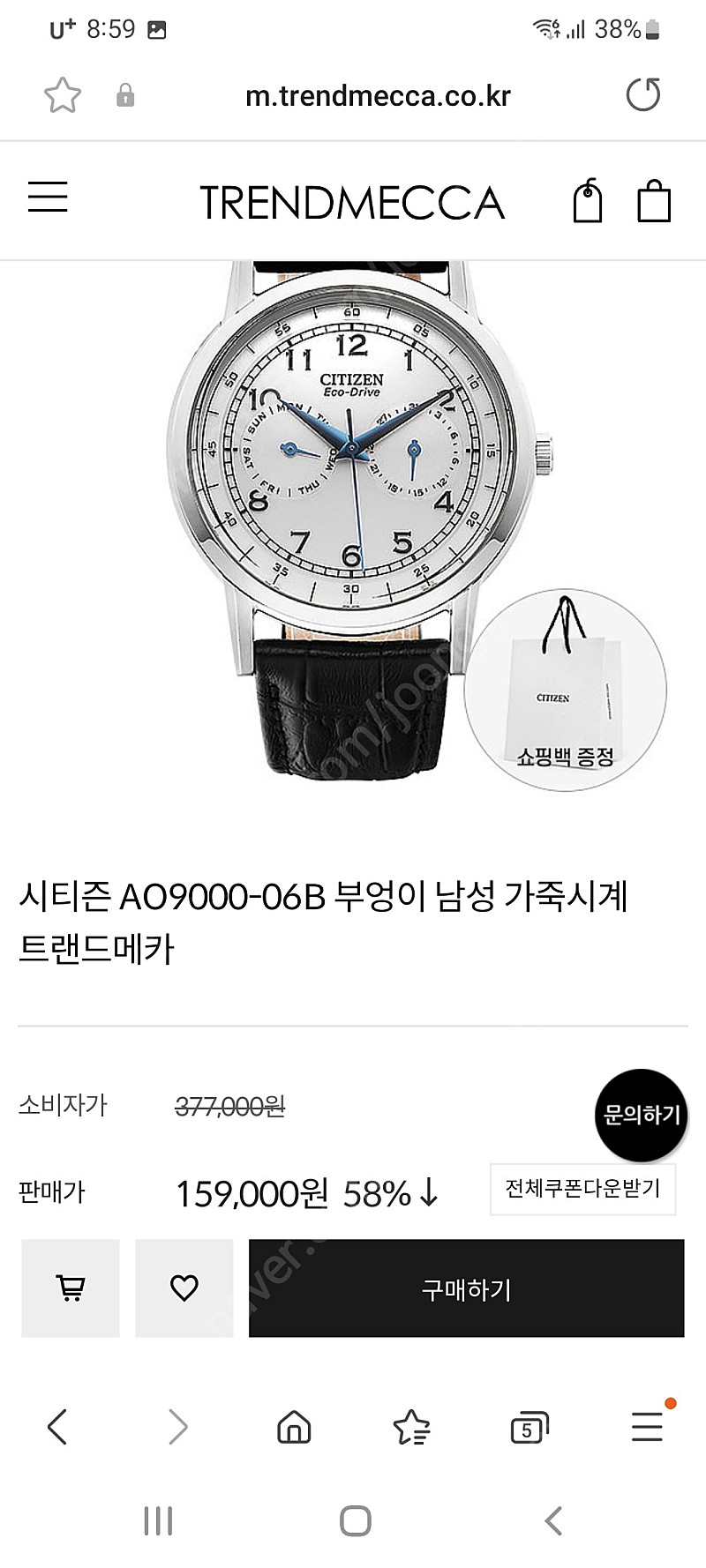Viewport: 706px width, 1568px height.
Task: Reload the page
Action: tap(643, 94)
